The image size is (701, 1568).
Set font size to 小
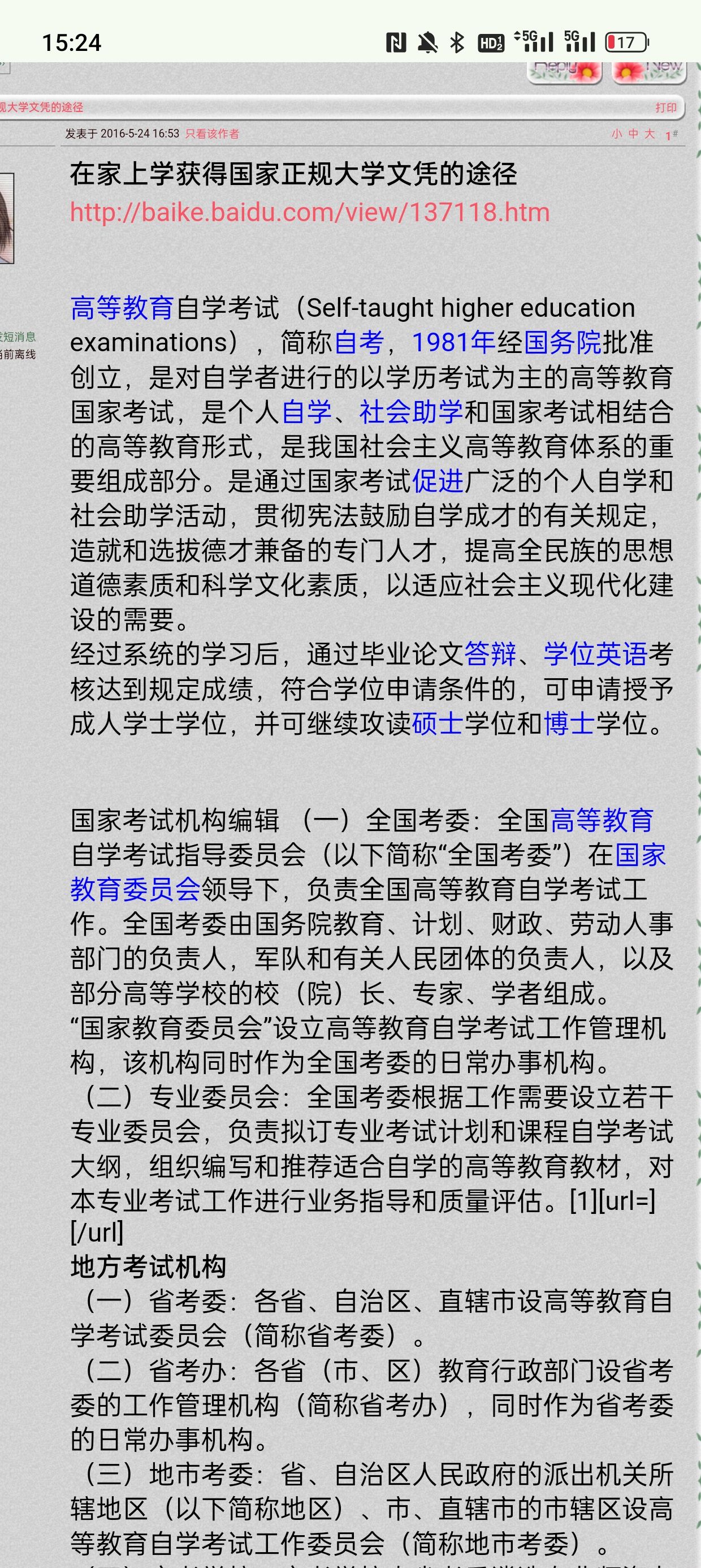(617, 134)
